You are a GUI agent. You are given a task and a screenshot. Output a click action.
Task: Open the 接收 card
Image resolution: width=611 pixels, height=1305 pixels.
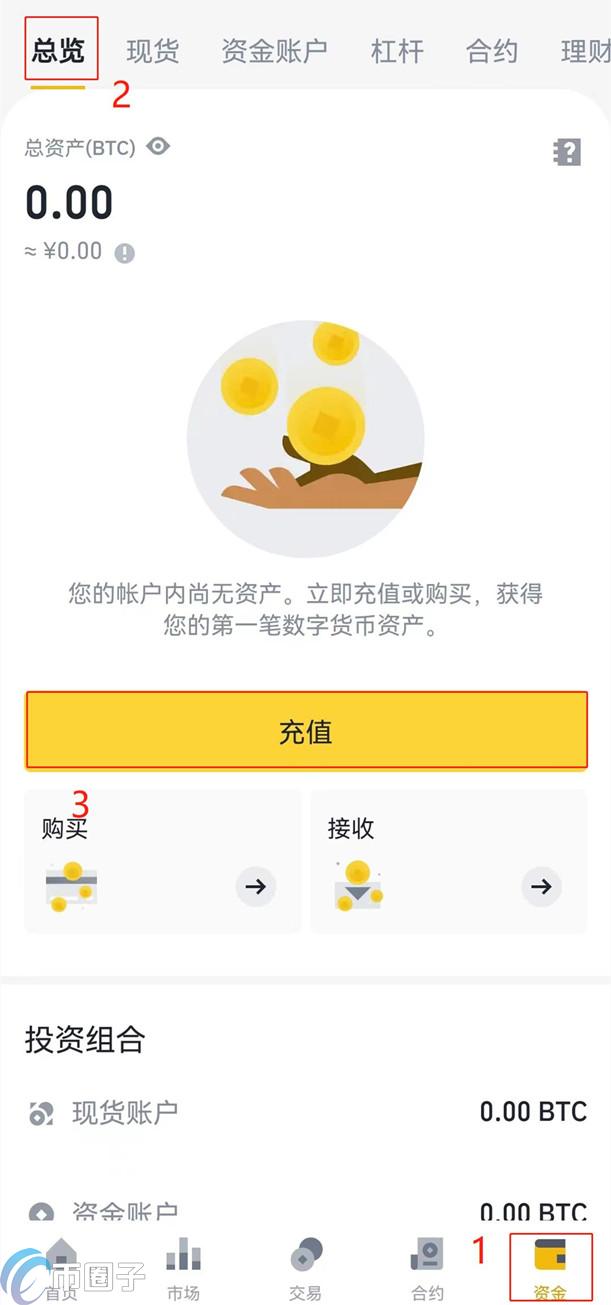448,861
